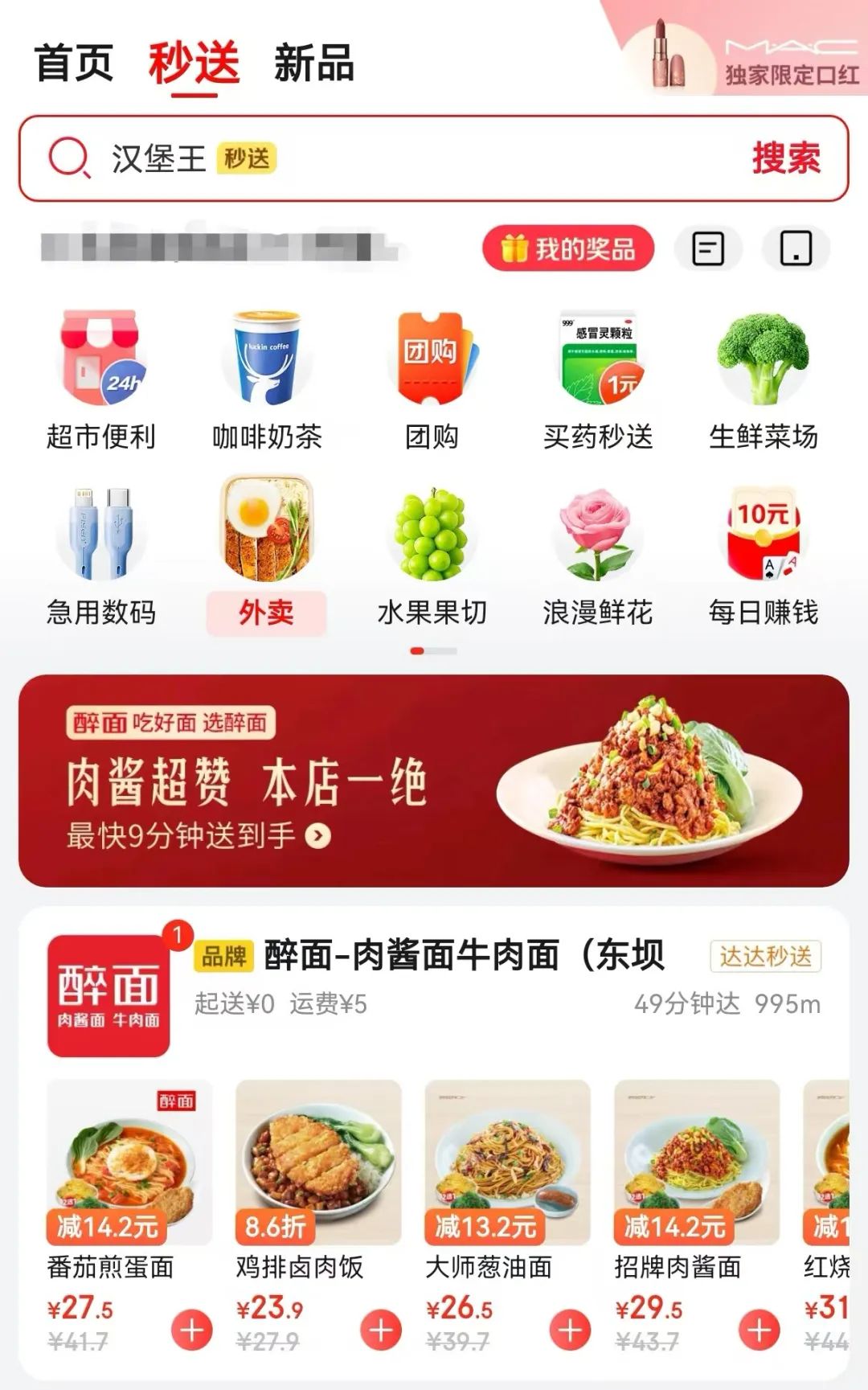Switch to the 首页 tab
The image size is (868, 1390).
pos(74,63)
